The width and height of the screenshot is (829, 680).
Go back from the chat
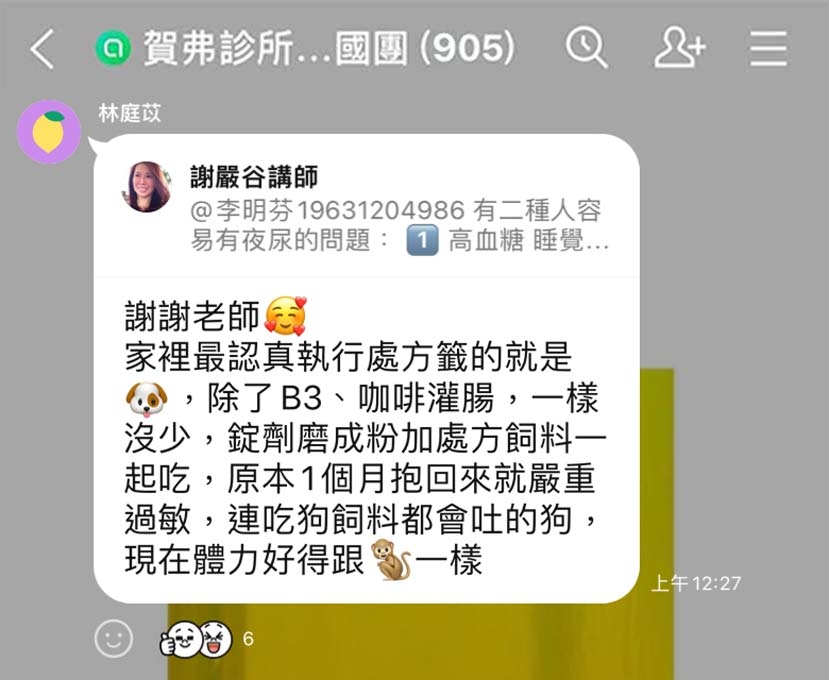pos(42,47)
